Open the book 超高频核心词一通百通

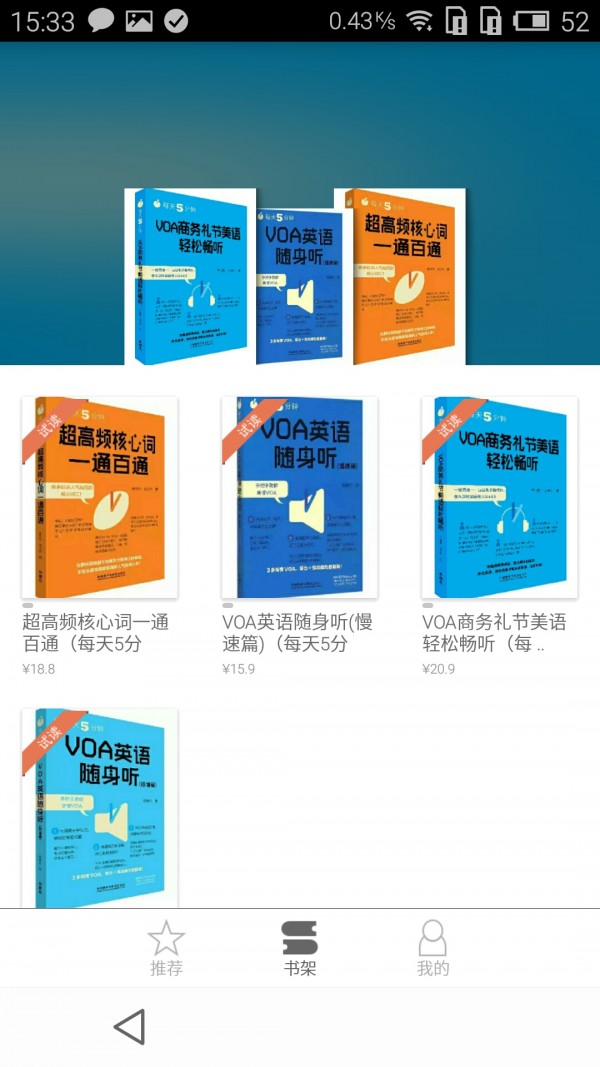click(x=99, y=498)
